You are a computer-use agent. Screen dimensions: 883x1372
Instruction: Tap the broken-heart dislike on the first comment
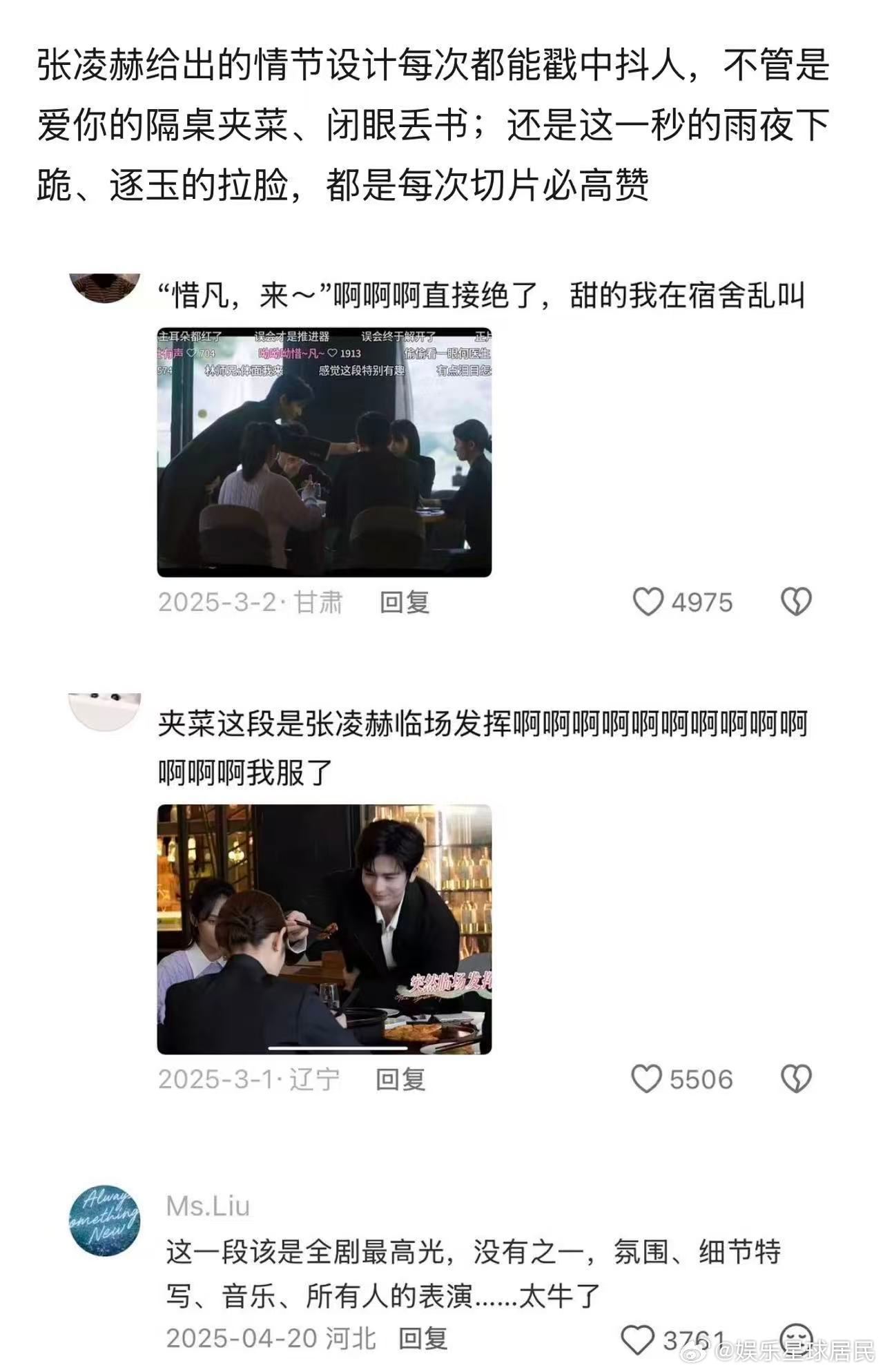point(795,603)
